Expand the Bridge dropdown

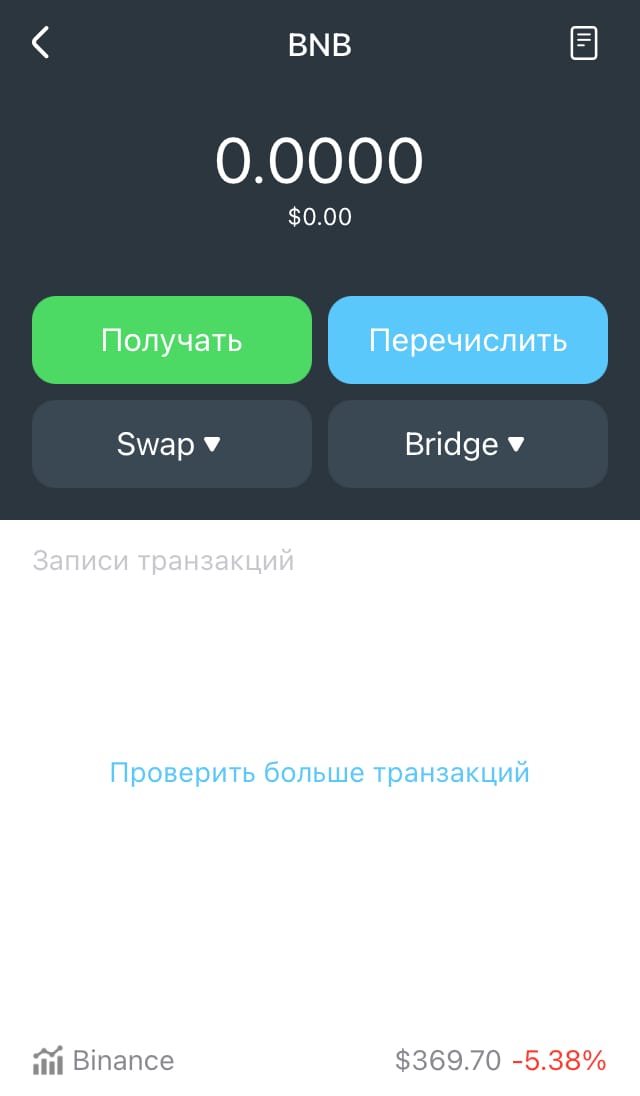(468, 444)
